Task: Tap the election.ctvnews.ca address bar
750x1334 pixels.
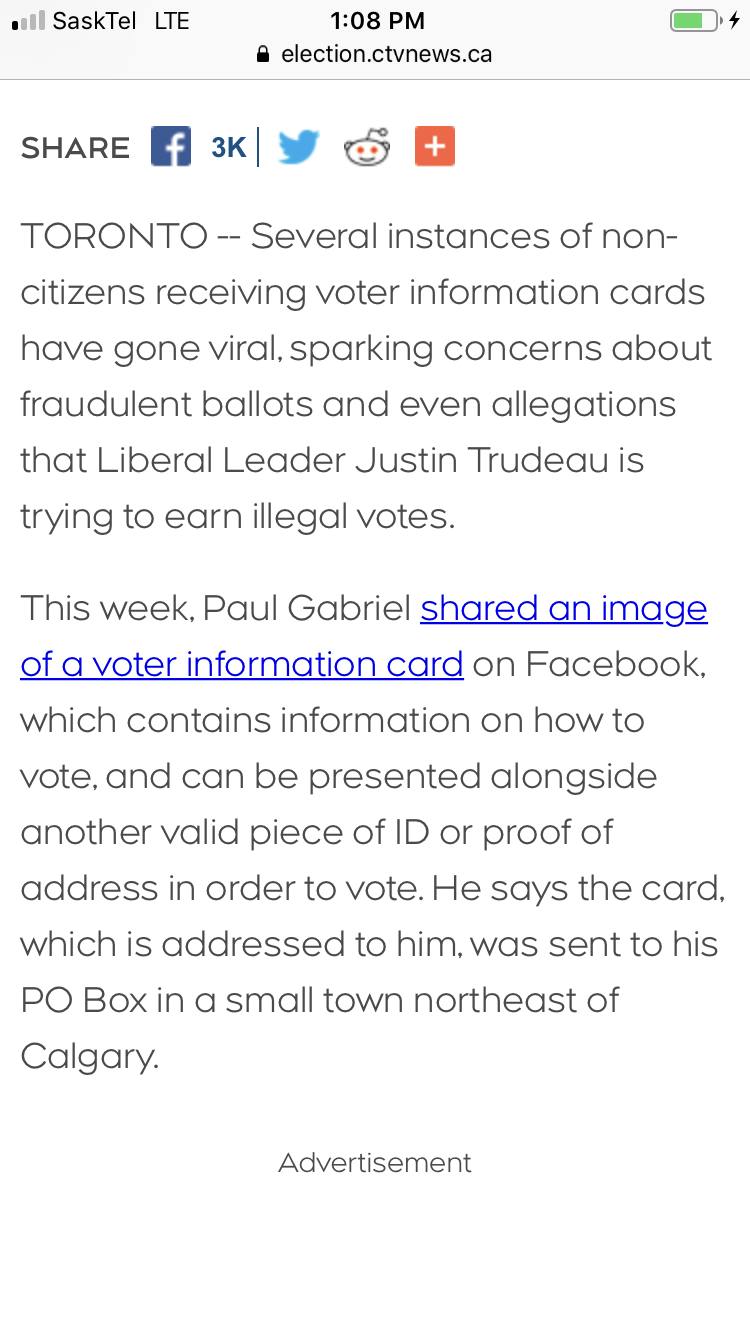Action: (375, 54)
